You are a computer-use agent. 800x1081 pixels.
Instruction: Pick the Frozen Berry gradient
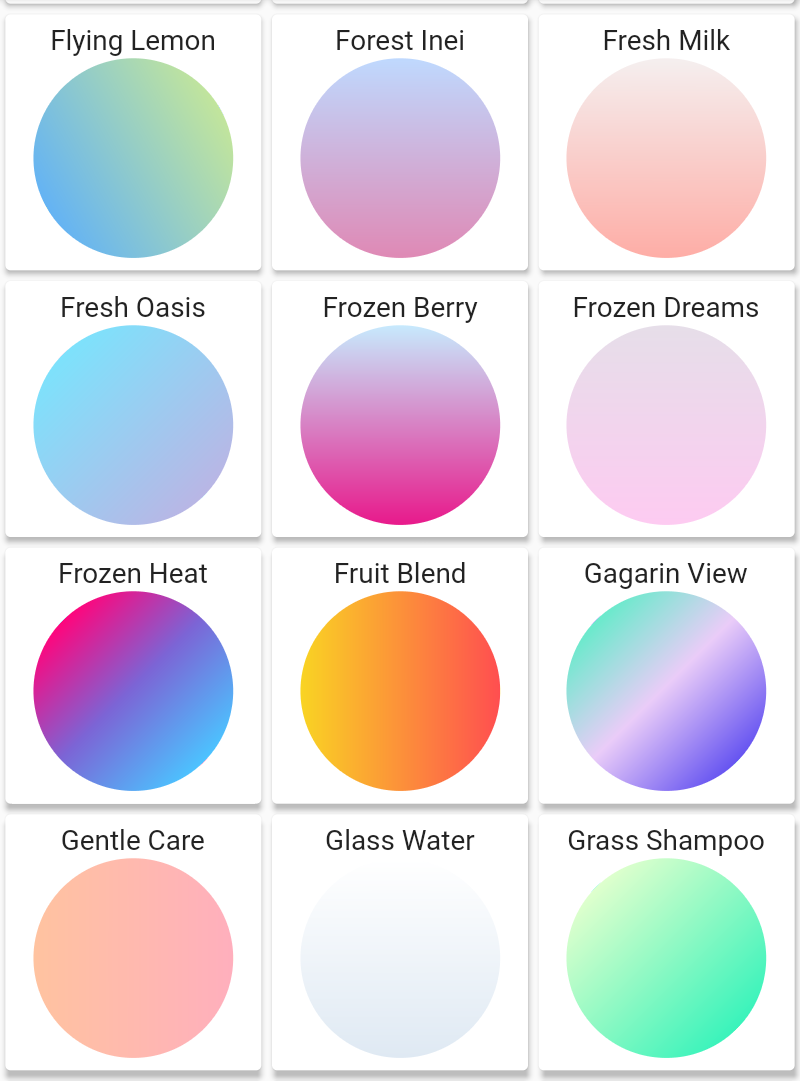pyautogui.click(x=400, y=424)
